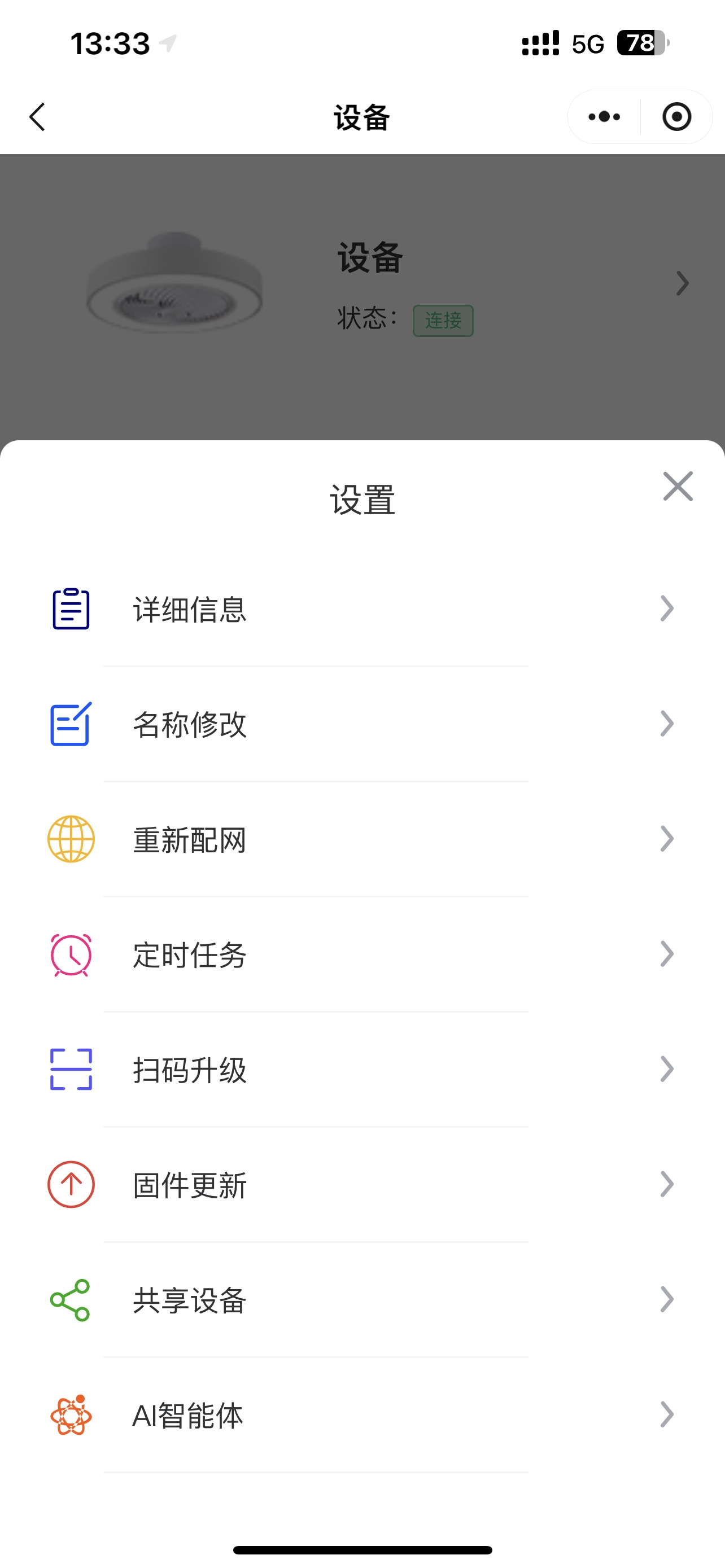725x1568 pixels.
Task: Click the 连接 status tag
Action: coord(444,321)
